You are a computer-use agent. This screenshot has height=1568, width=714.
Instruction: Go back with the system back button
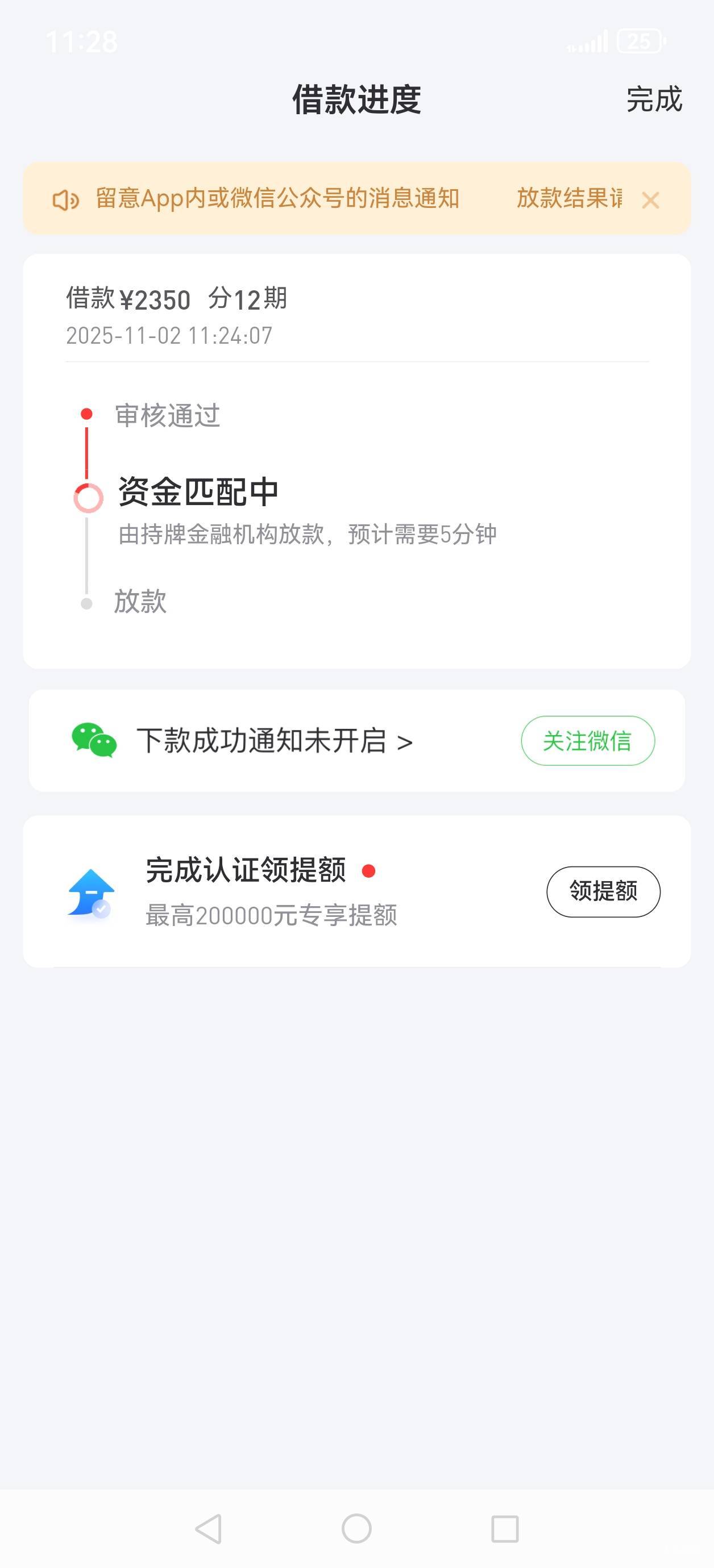click(x=209, y=1528)
